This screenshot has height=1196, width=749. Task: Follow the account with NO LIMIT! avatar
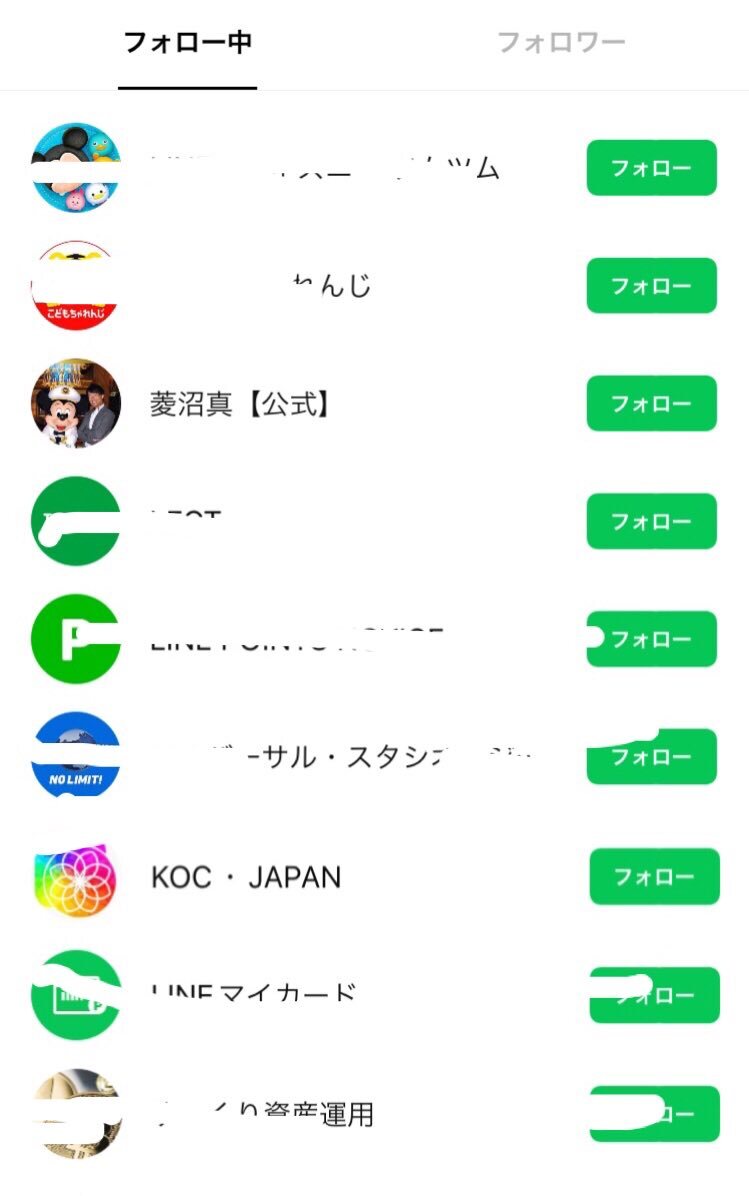pyautogui.click(x=651, y=757)
